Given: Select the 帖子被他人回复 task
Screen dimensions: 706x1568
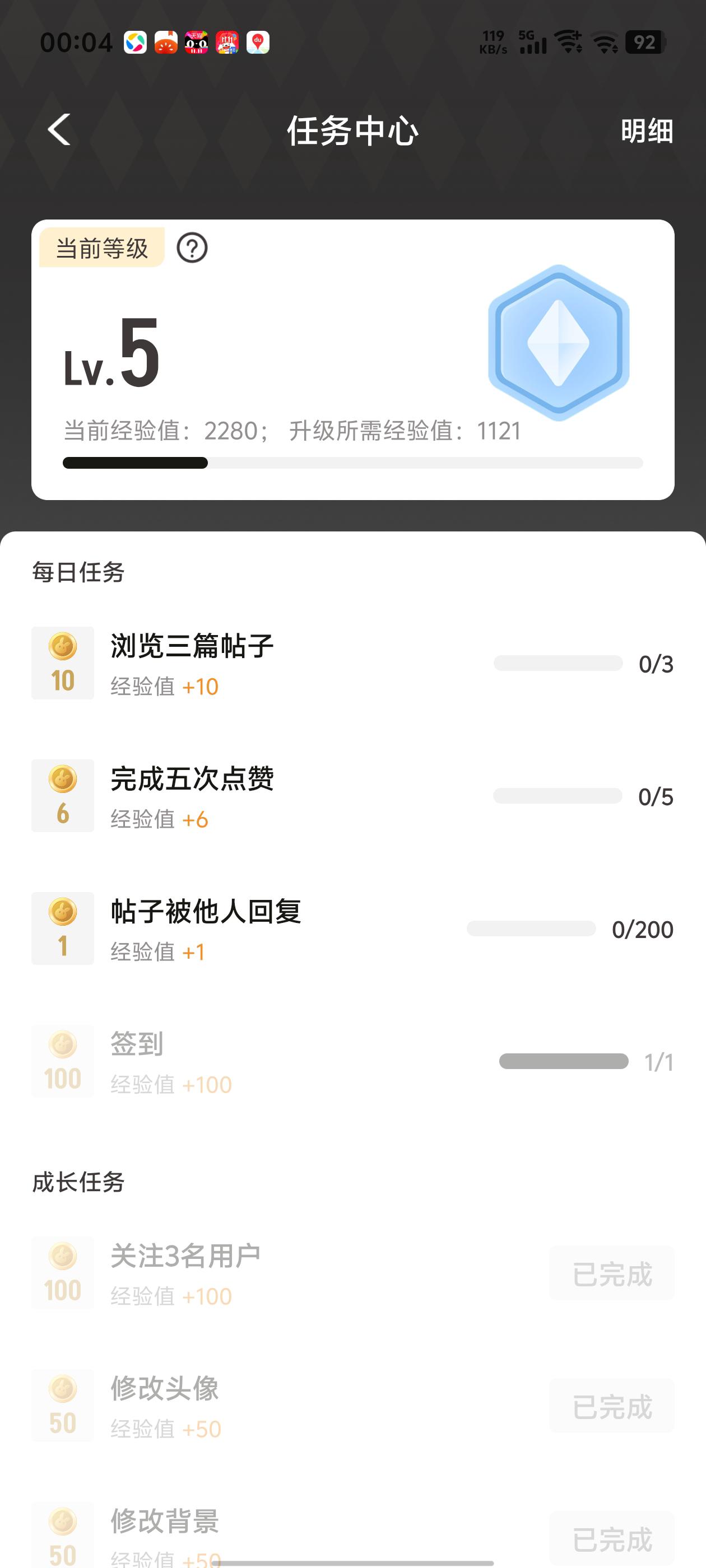Looking at the screenshot, I should (x=206, y=912).
